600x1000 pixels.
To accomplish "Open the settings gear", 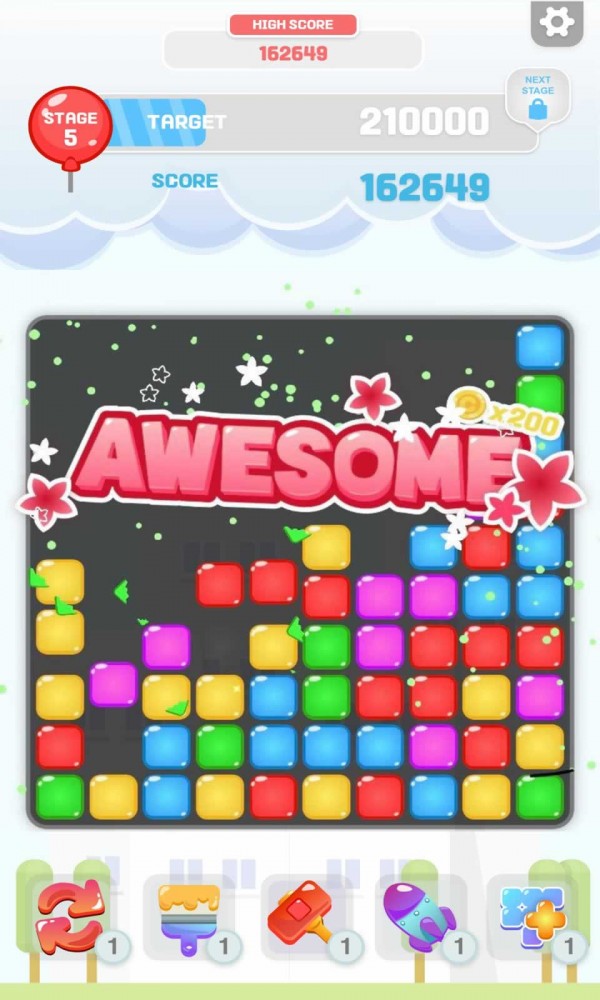I will (556, 22).
